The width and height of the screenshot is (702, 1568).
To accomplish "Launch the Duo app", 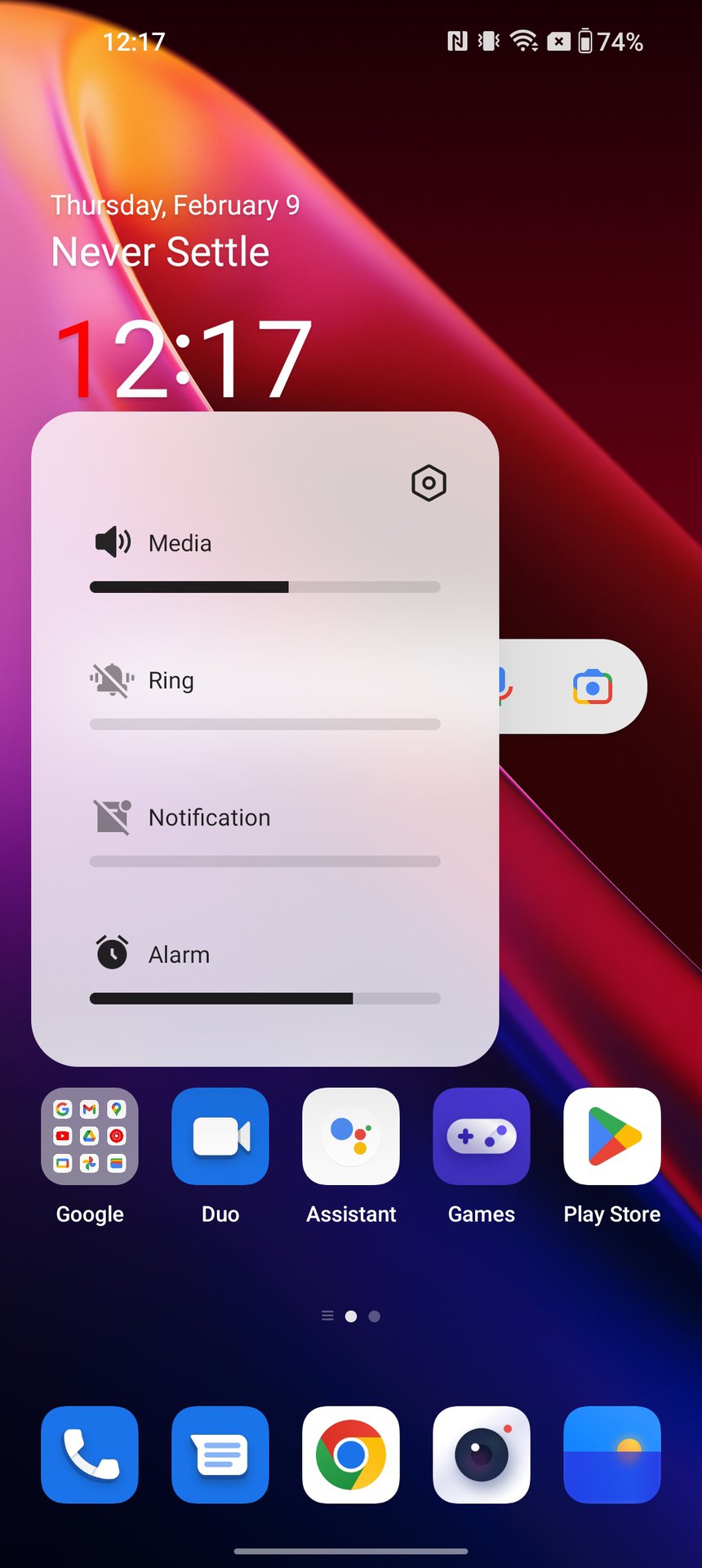I will coord(220,1136).
